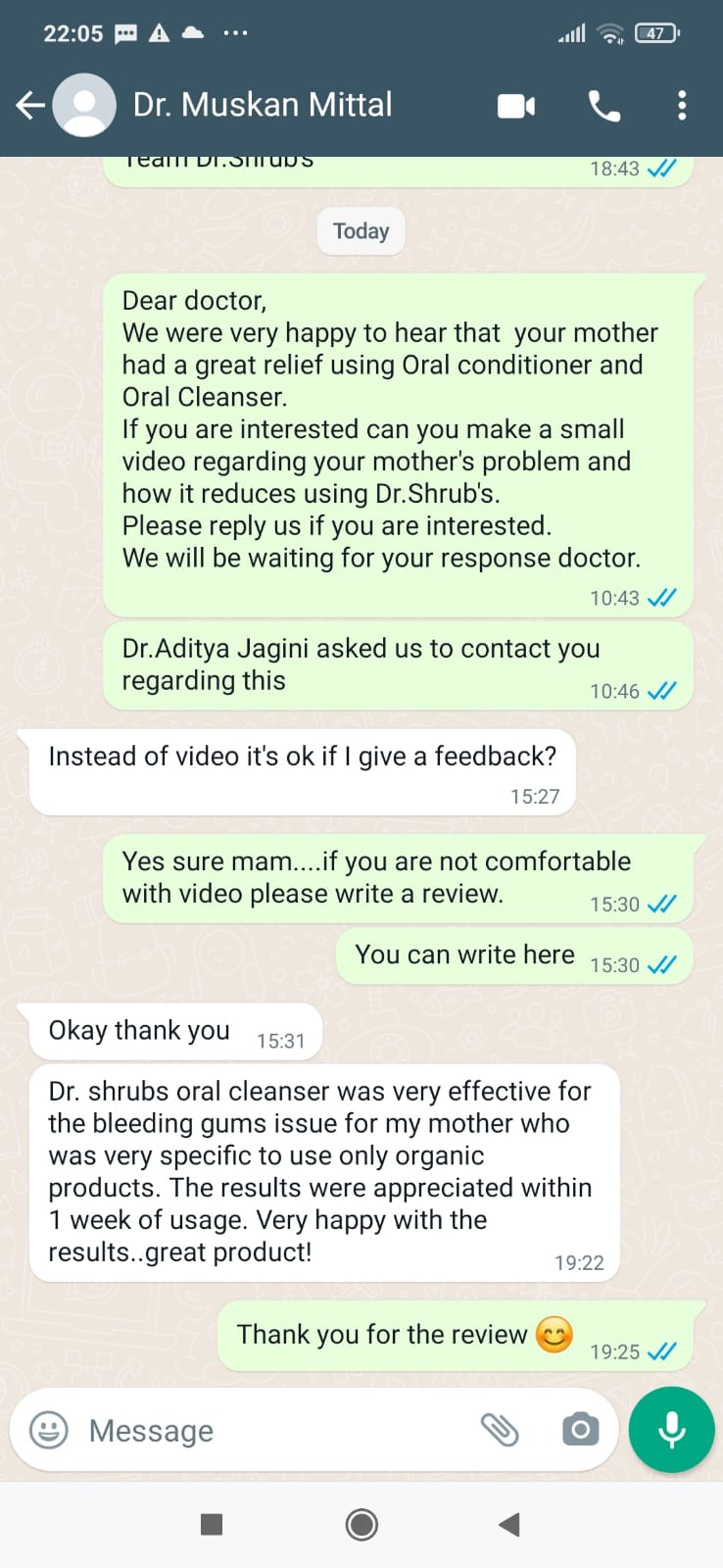The width and height of the screenshot is (723, 1568).
Task: Tap the green microphone to record voice message
Action: point(670,1430)
